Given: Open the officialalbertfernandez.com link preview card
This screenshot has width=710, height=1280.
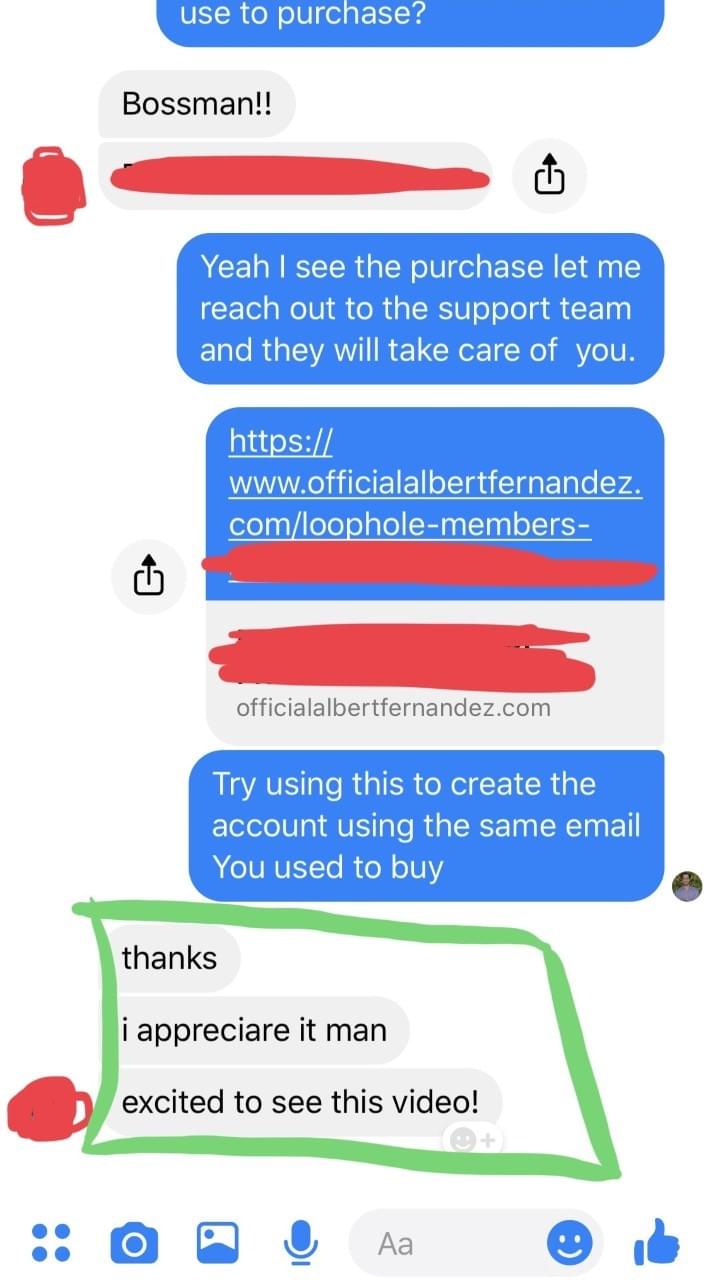Looking at the screenshot, I should tap(435, 672).
